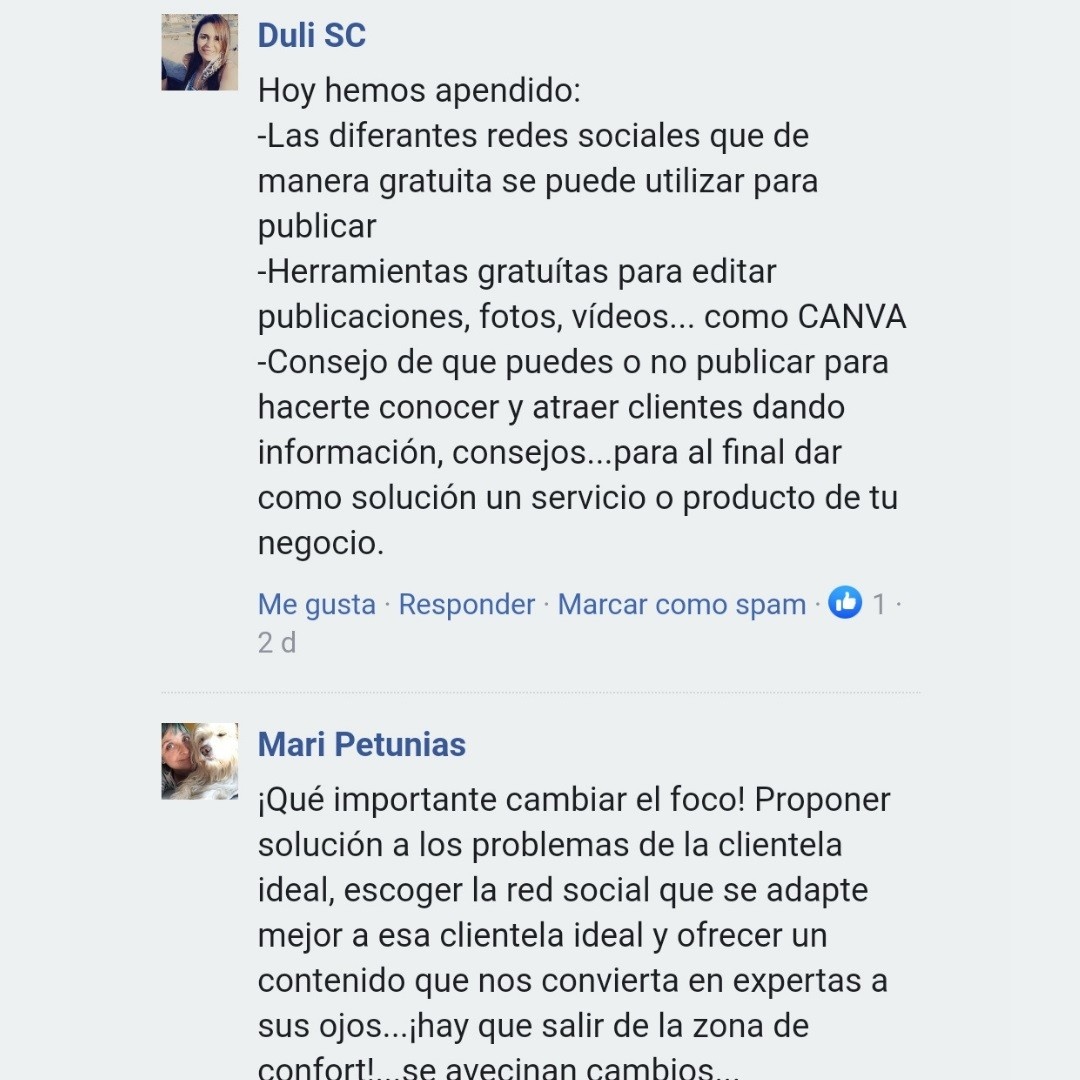Like Duli SC's comment with Me gusta
This screenshot has width=1080, height=1080.
[x=317, y=604]
